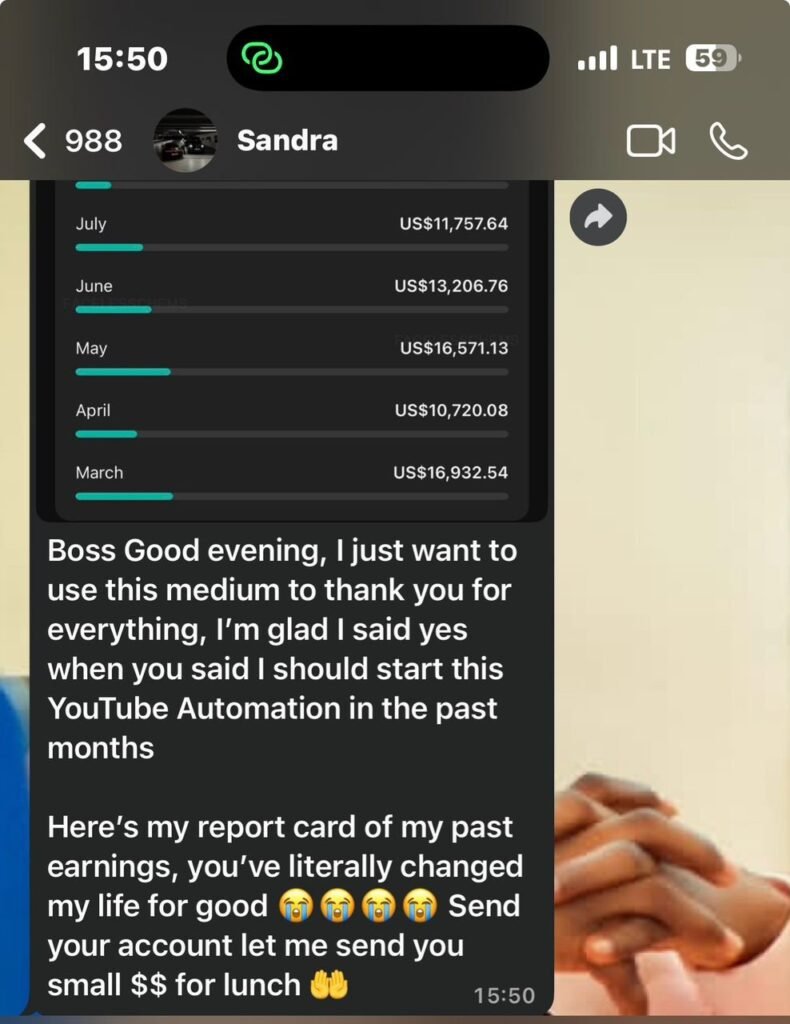Forward the earnings screenshot message
This screenshot has width=790, height=1024.
point(598,217)
